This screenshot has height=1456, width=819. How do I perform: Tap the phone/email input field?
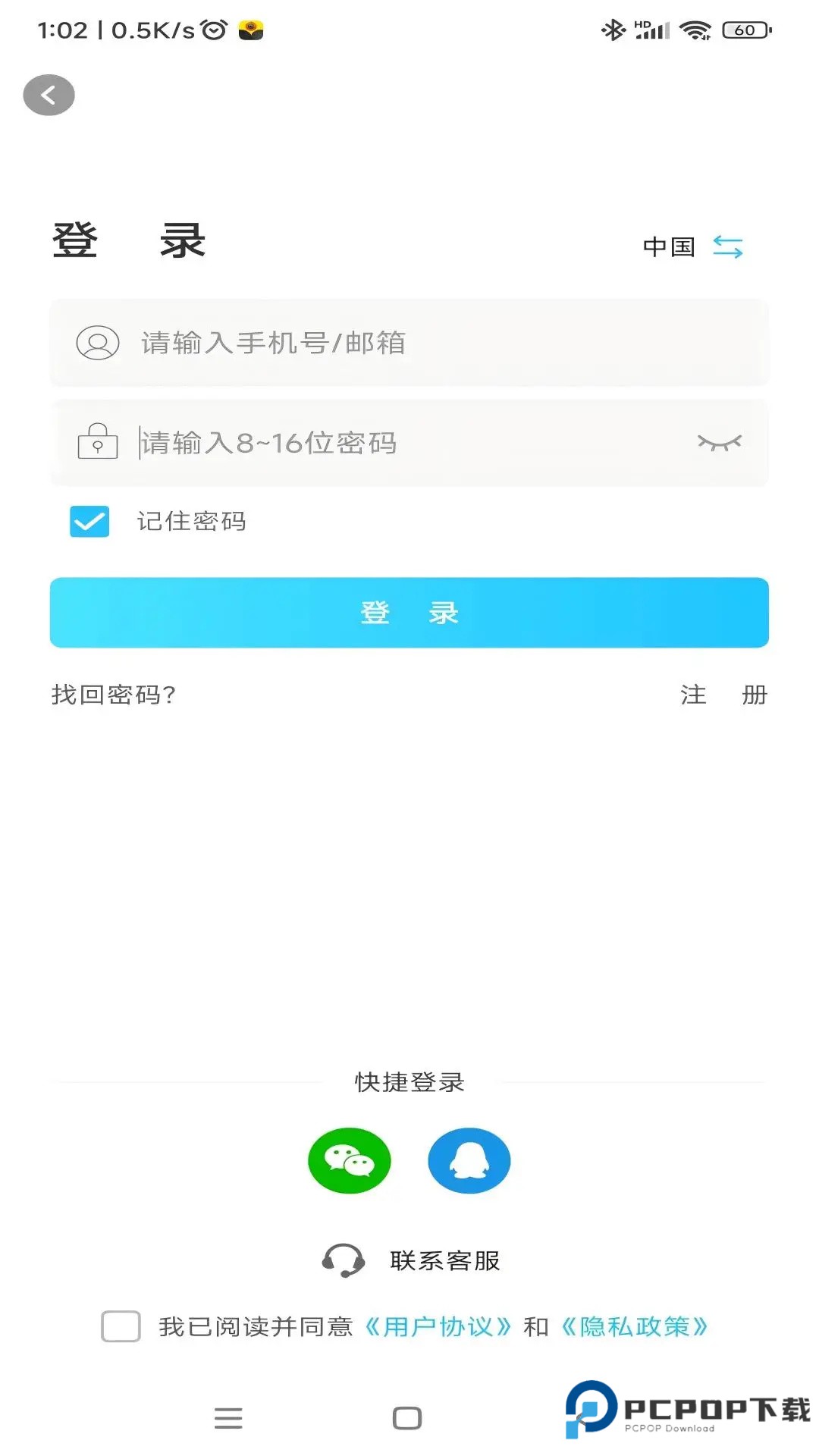tap(409, 343)
